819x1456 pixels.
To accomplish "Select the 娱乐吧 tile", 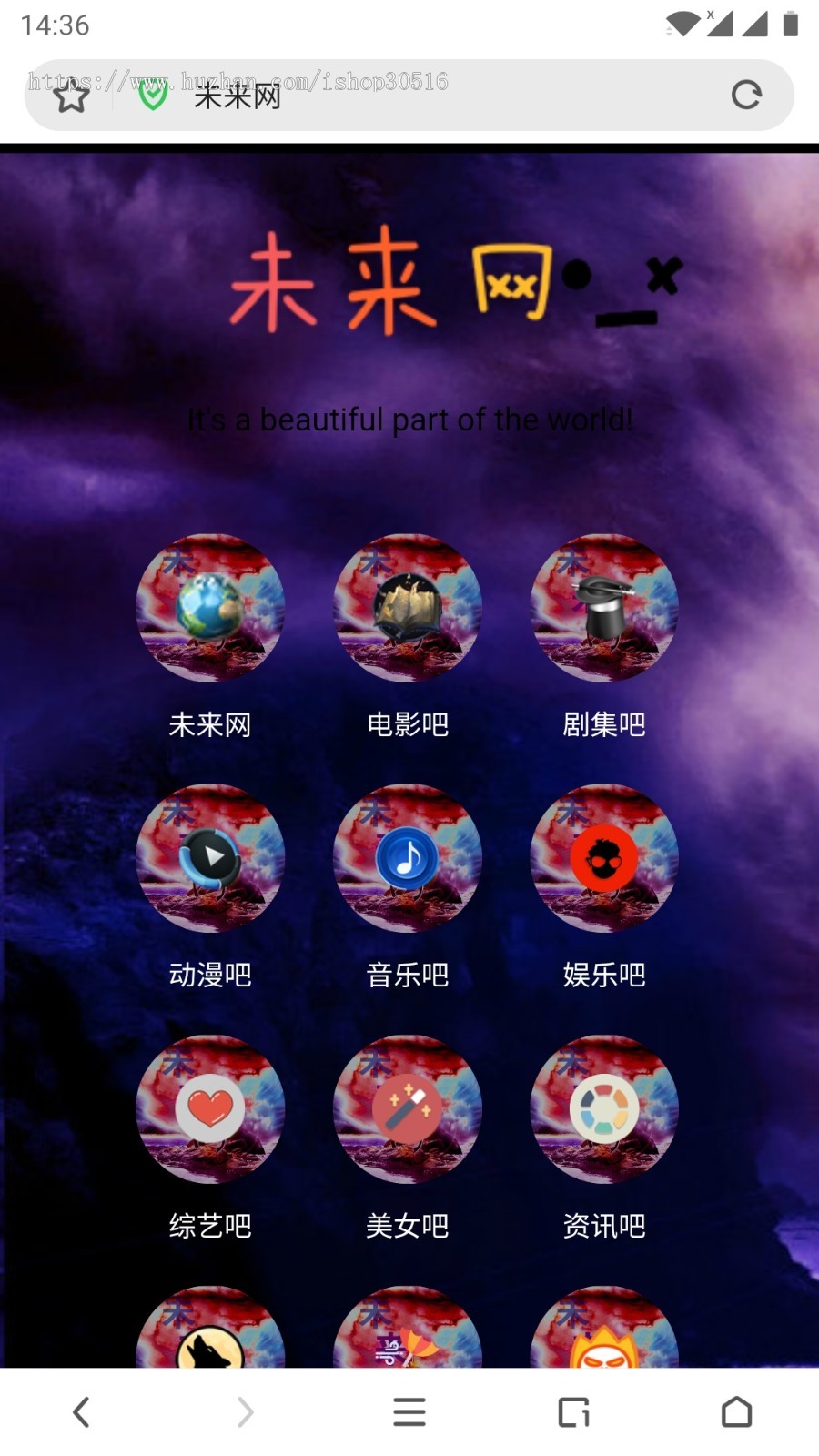I will coord(604,858).
